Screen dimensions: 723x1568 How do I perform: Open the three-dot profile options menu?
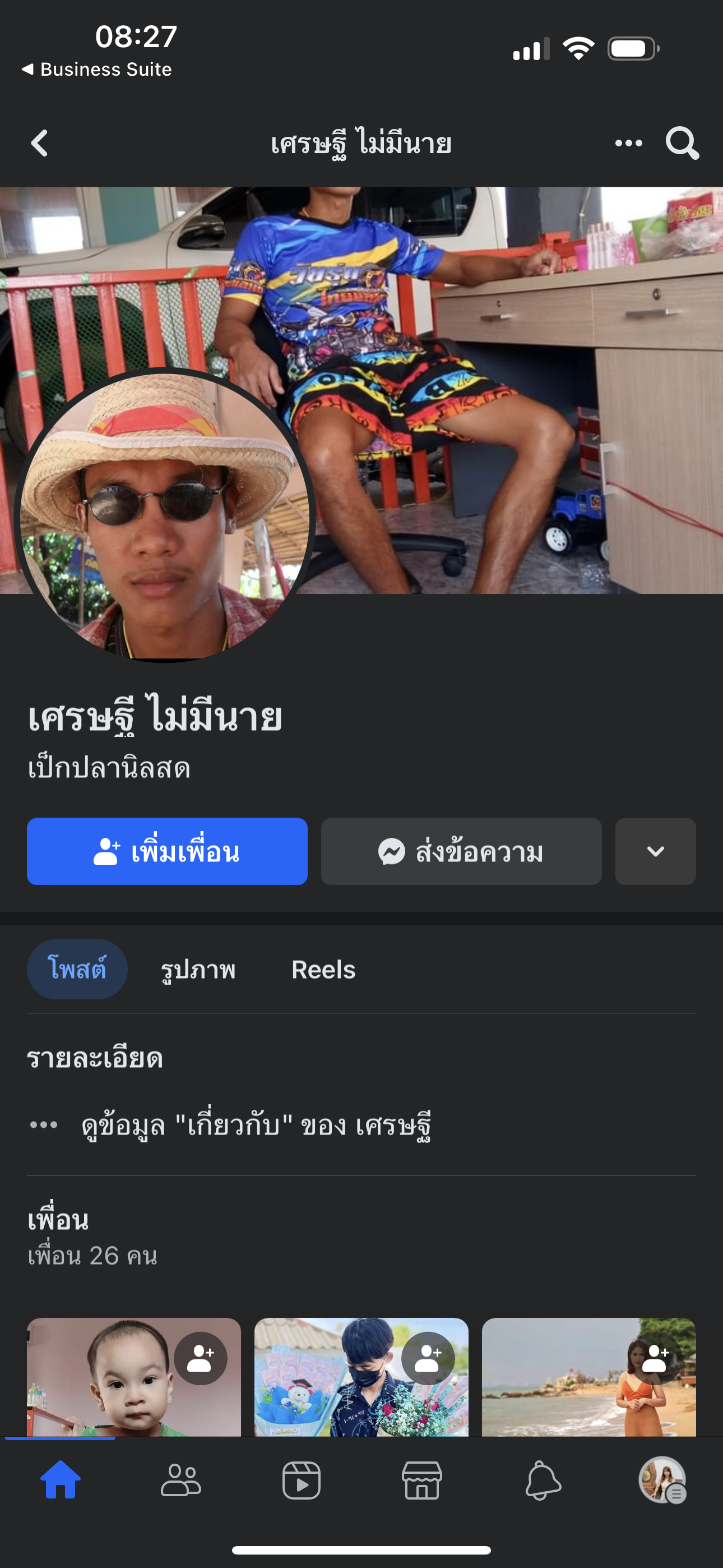tap(628, 144)
